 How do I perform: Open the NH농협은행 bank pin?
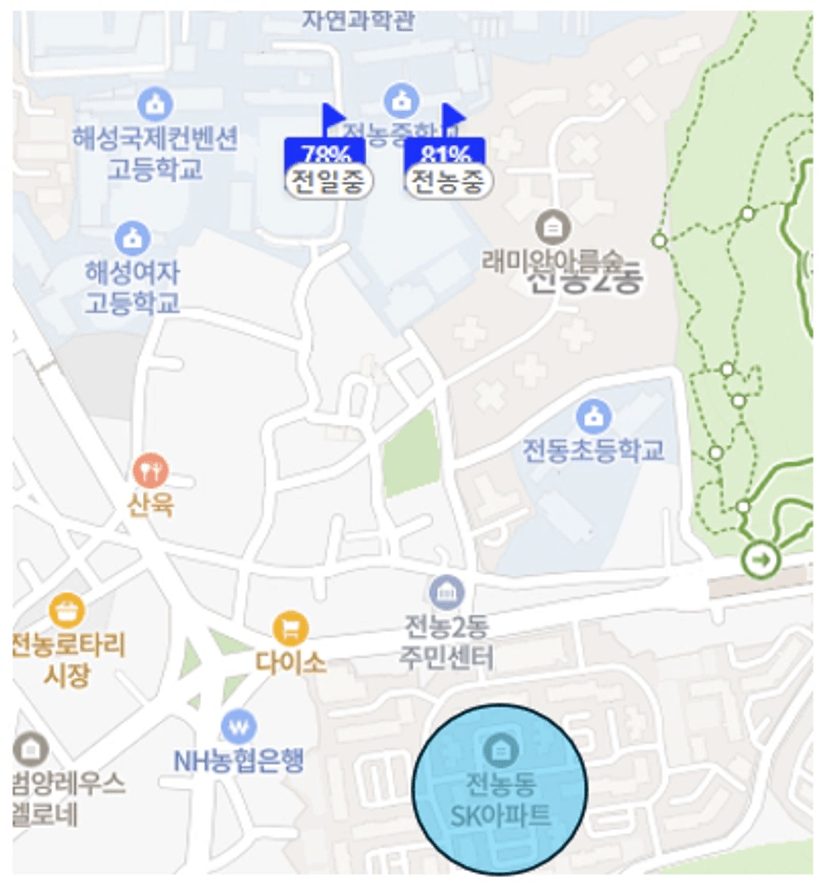pyautogui.click(x=238, y=726)
